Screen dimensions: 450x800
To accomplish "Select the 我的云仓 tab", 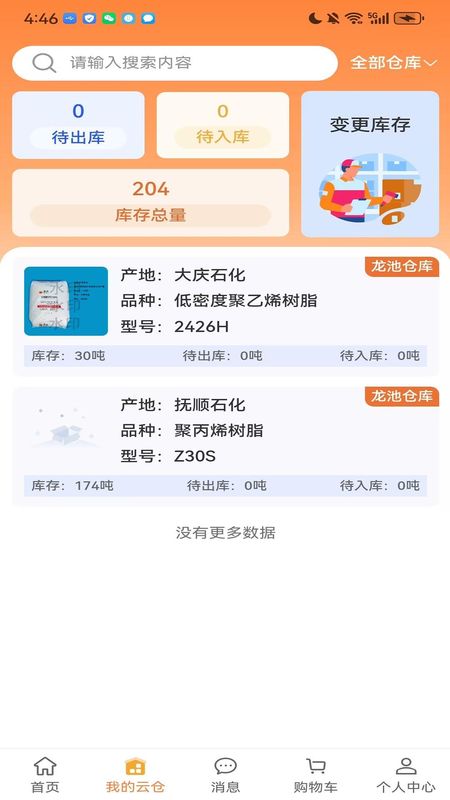I will point(135,774).
